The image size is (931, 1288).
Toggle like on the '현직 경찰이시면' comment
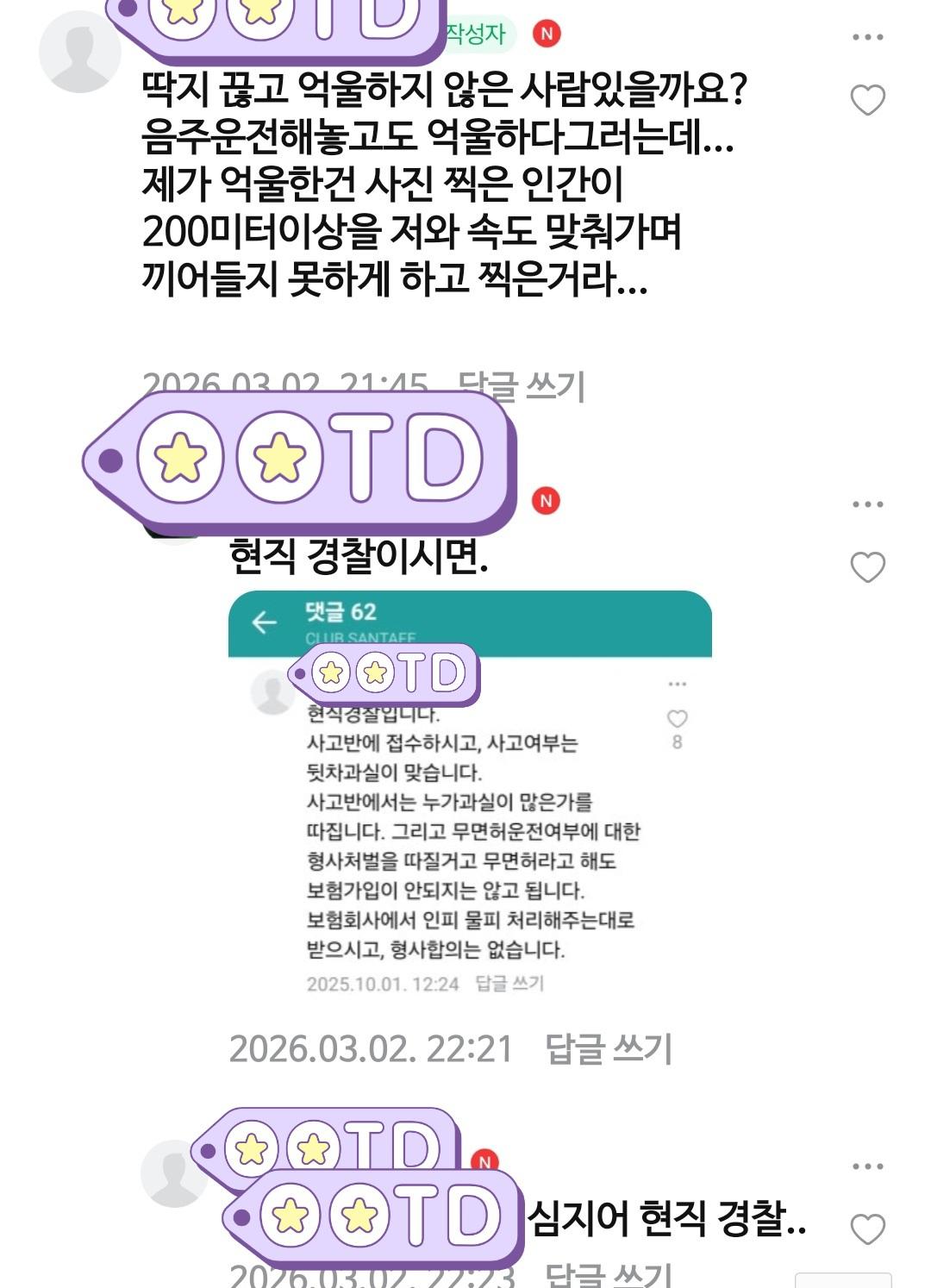click(865, 568)
